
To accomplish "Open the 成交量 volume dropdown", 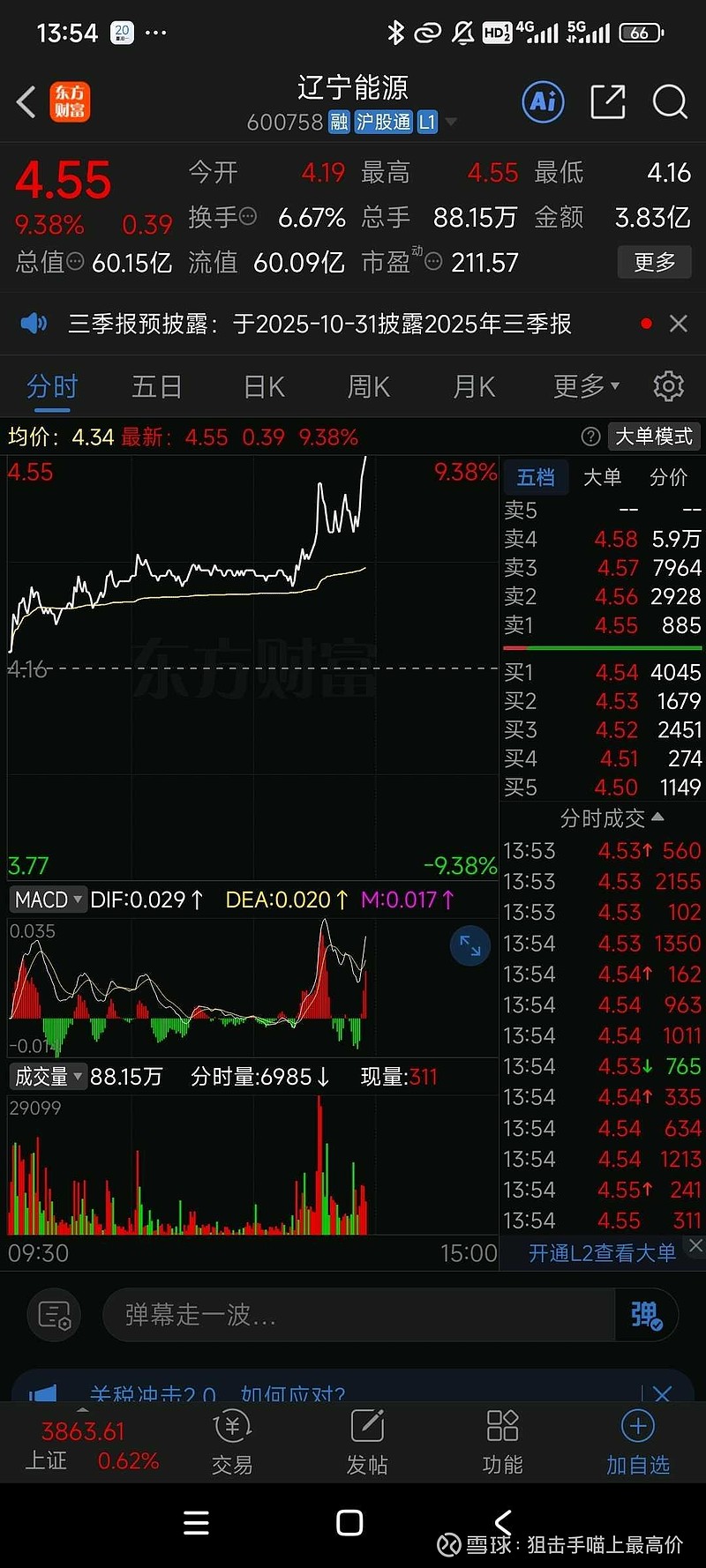I will (x=49, y=1076).
